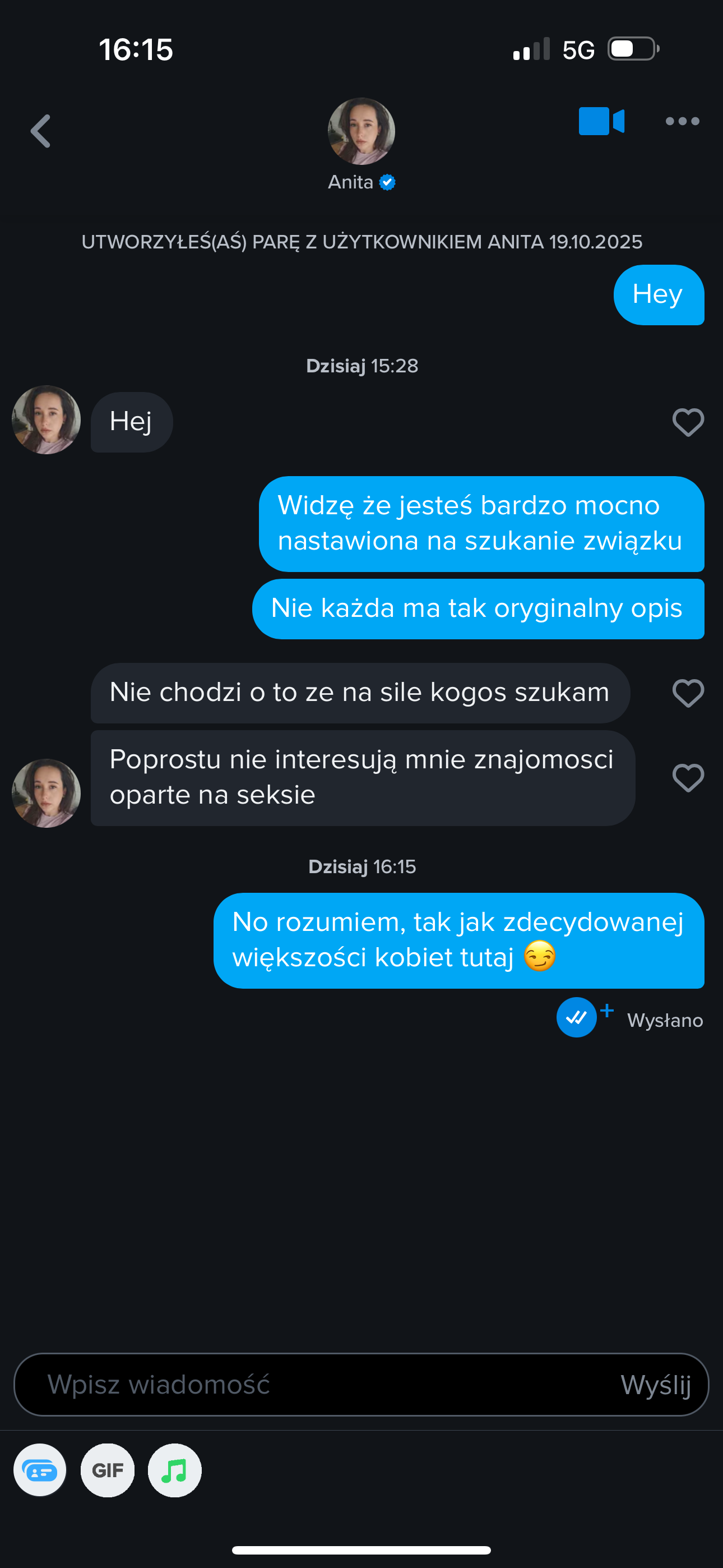Open the GIF picker

tap(108, 1470)
